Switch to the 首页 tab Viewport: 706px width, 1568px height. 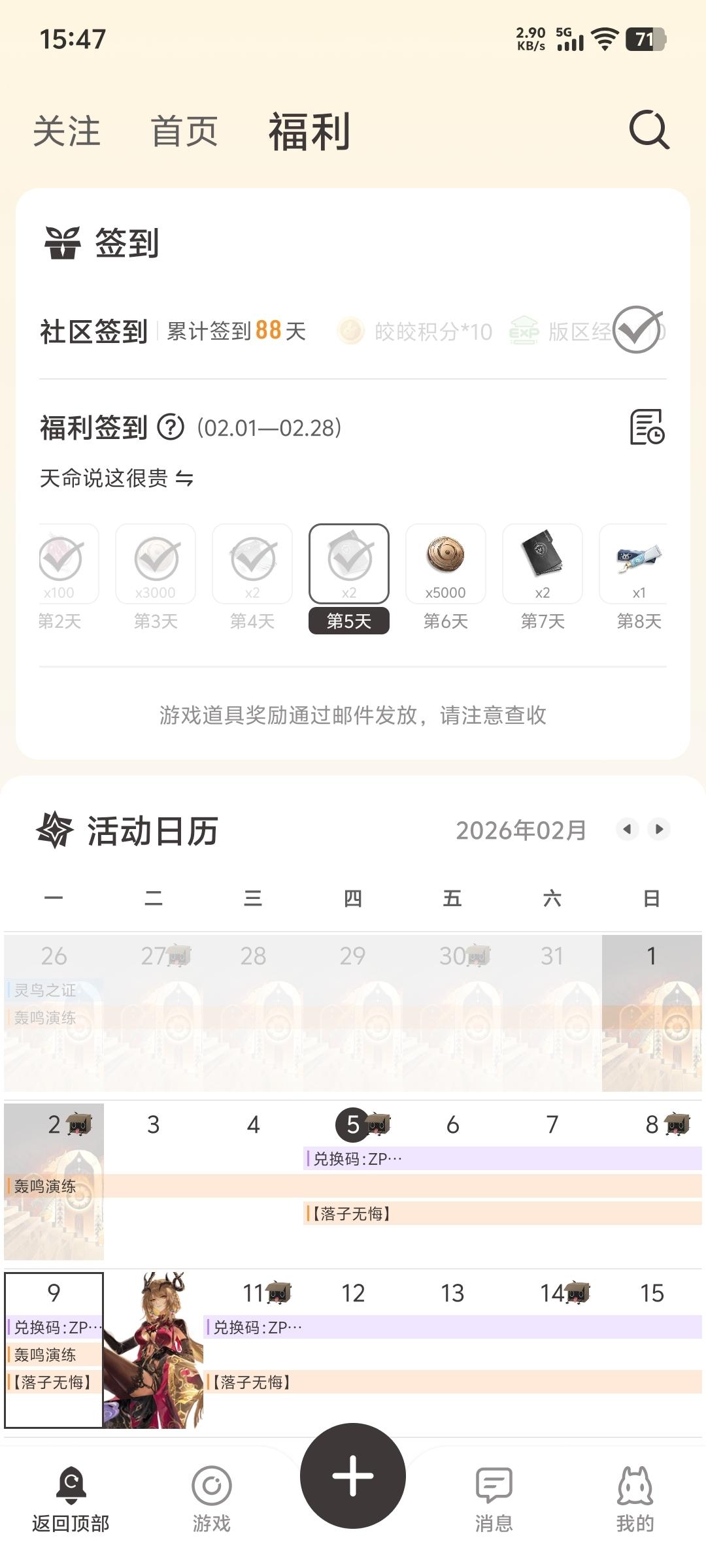tap(184, 131)
